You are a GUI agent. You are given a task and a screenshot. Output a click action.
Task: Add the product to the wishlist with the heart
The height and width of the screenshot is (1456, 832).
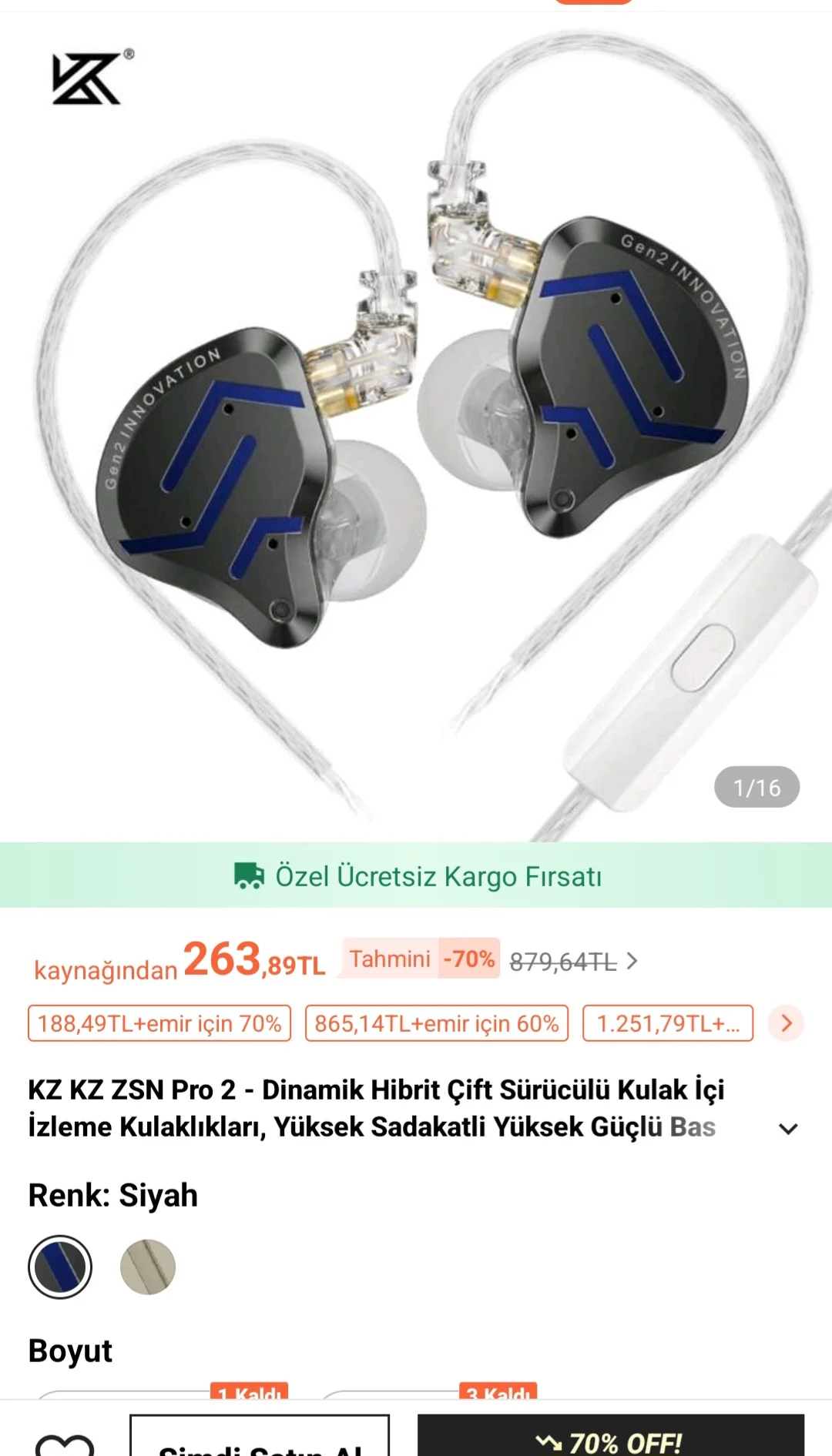point(65,1443)
